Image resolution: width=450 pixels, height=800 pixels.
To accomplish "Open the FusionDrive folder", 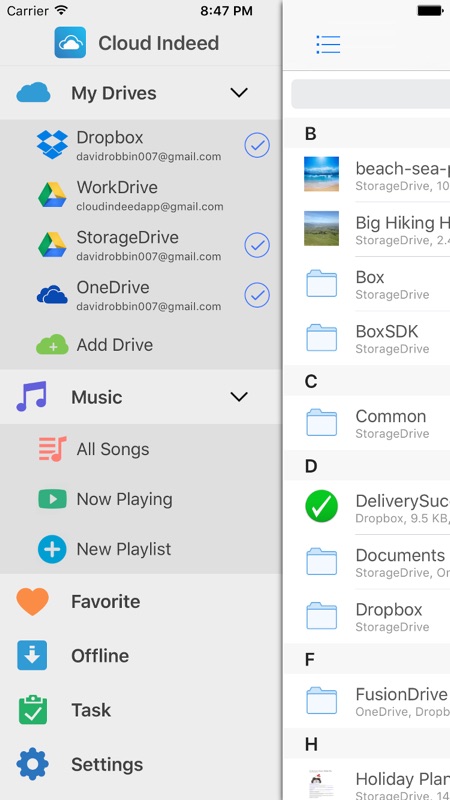I will pyautogui.click(x=366, y=701).
